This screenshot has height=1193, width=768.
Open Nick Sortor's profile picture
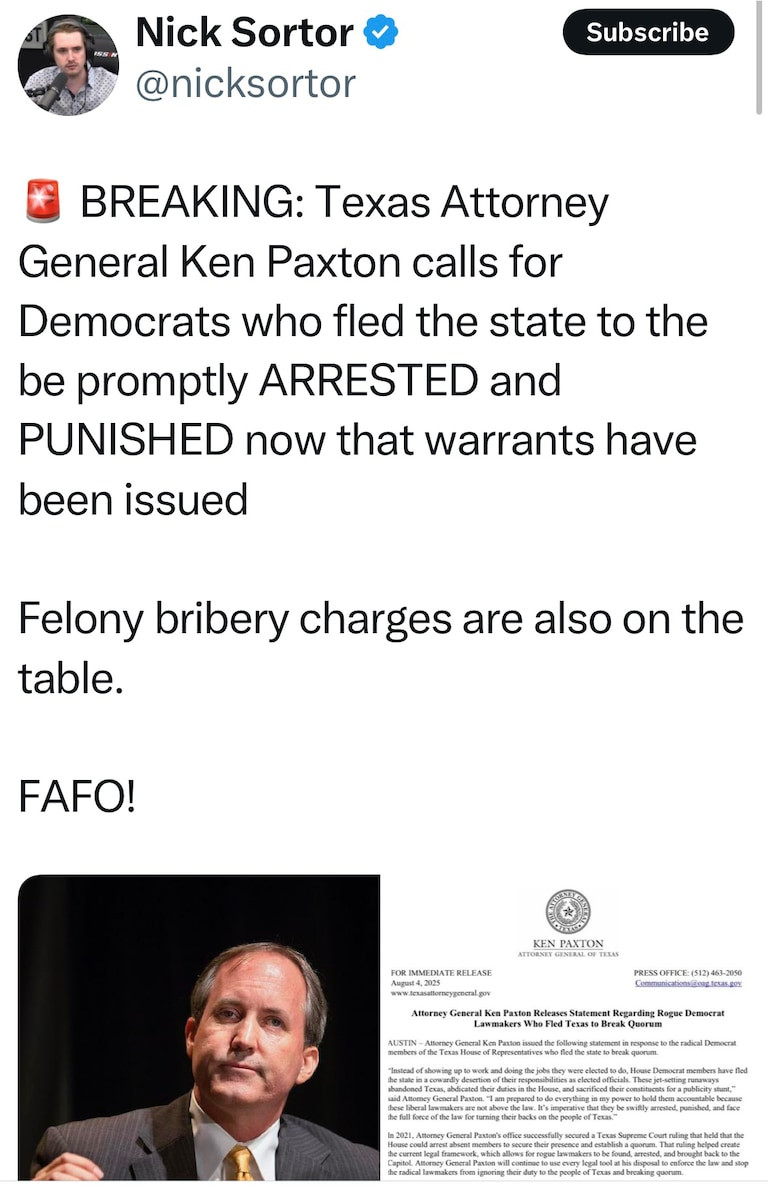tap(68, 65)
